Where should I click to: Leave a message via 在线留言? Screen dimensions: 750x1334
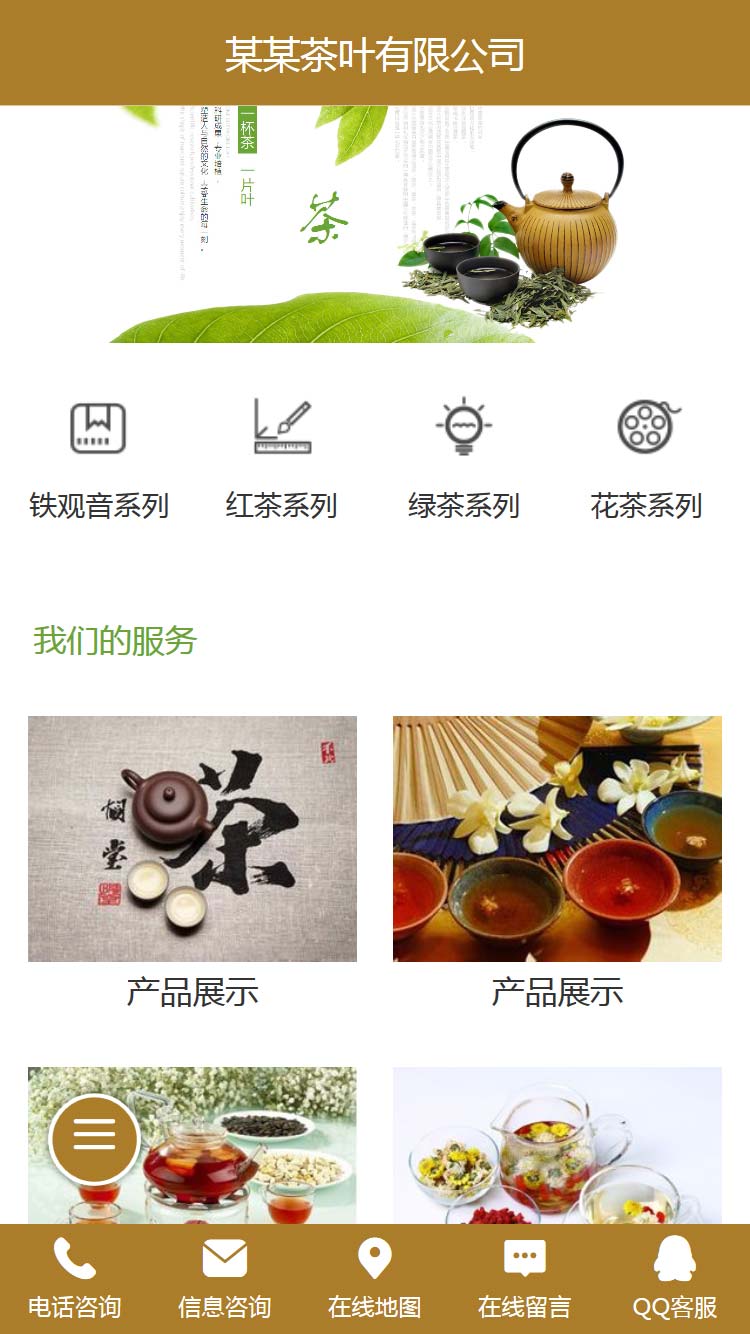point(525,1278)
